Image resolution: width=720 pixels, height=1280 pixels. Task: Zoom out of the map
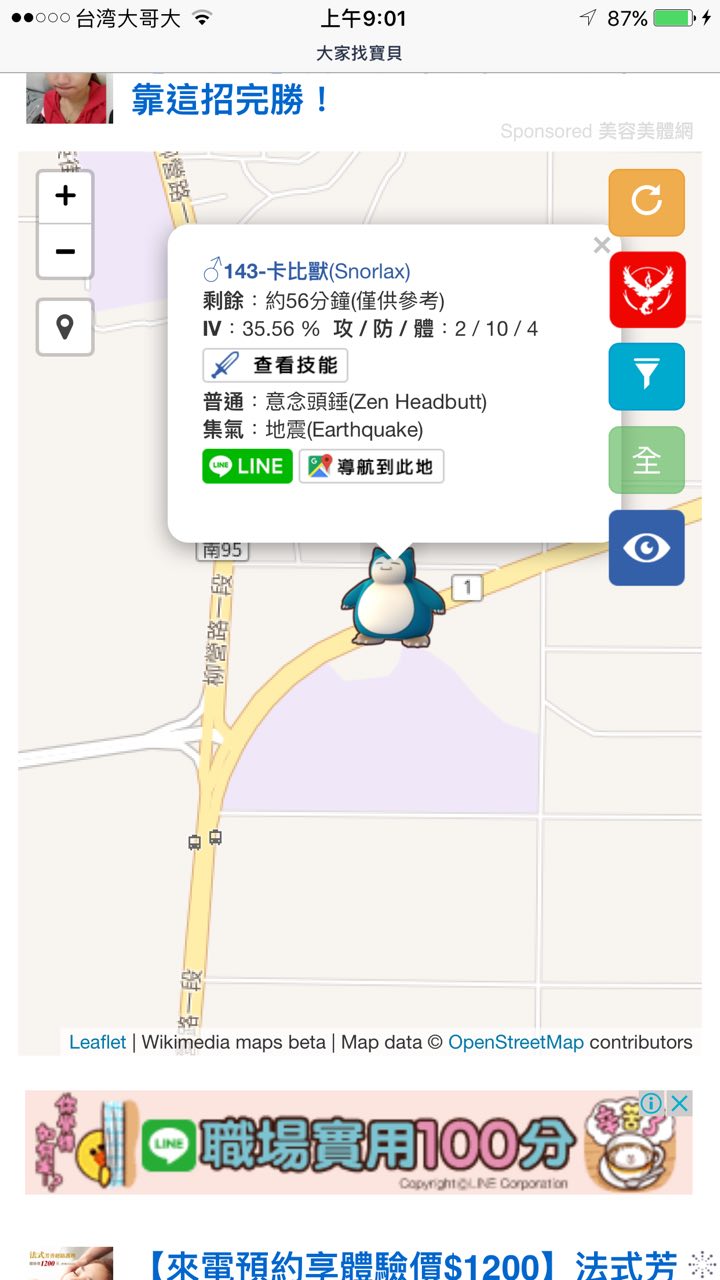[65, 251]
